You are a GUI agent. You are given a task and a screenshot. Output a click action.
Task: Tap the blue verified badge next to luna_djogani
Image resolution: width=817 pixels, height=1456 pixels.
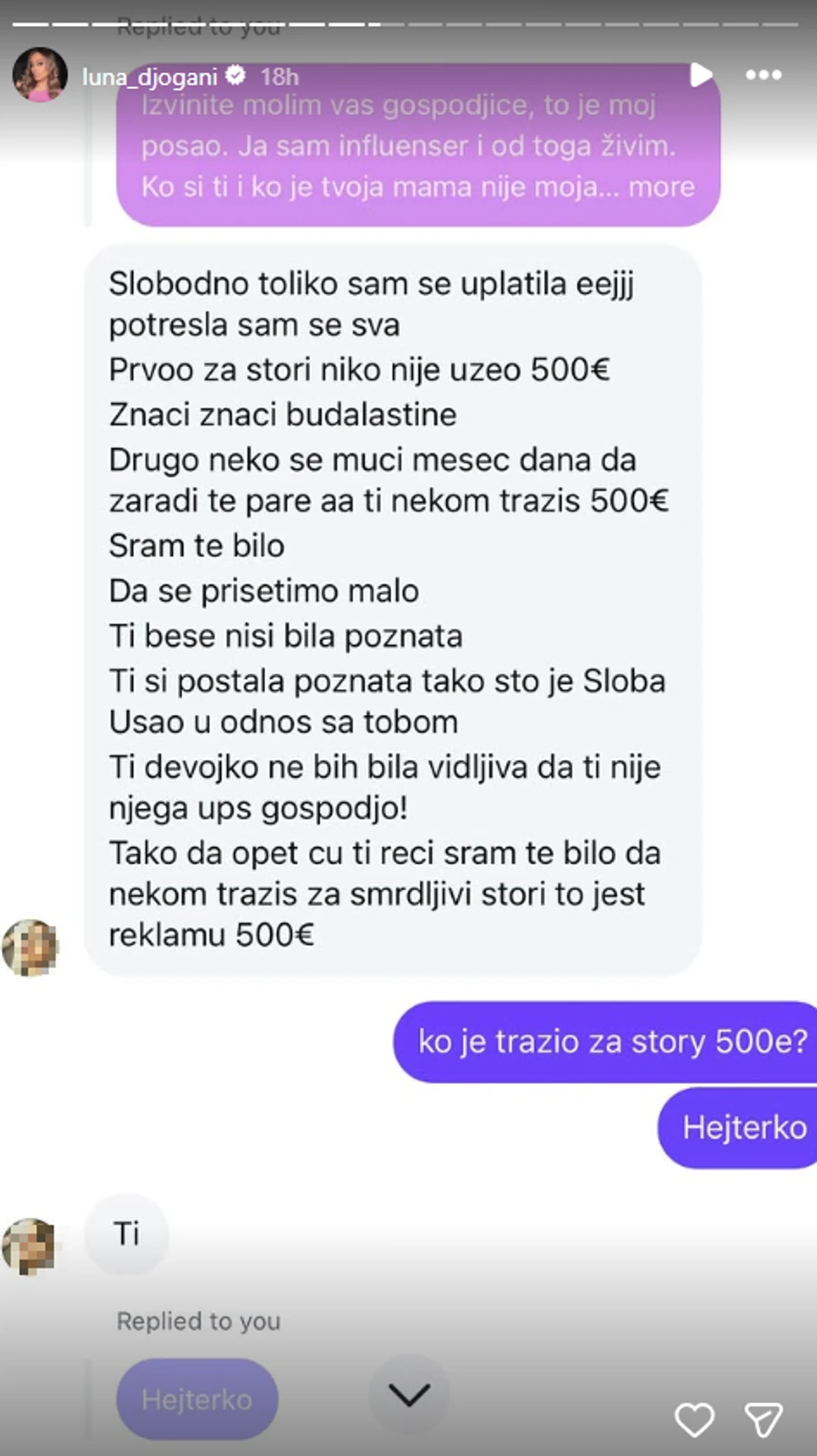(236, 76)
